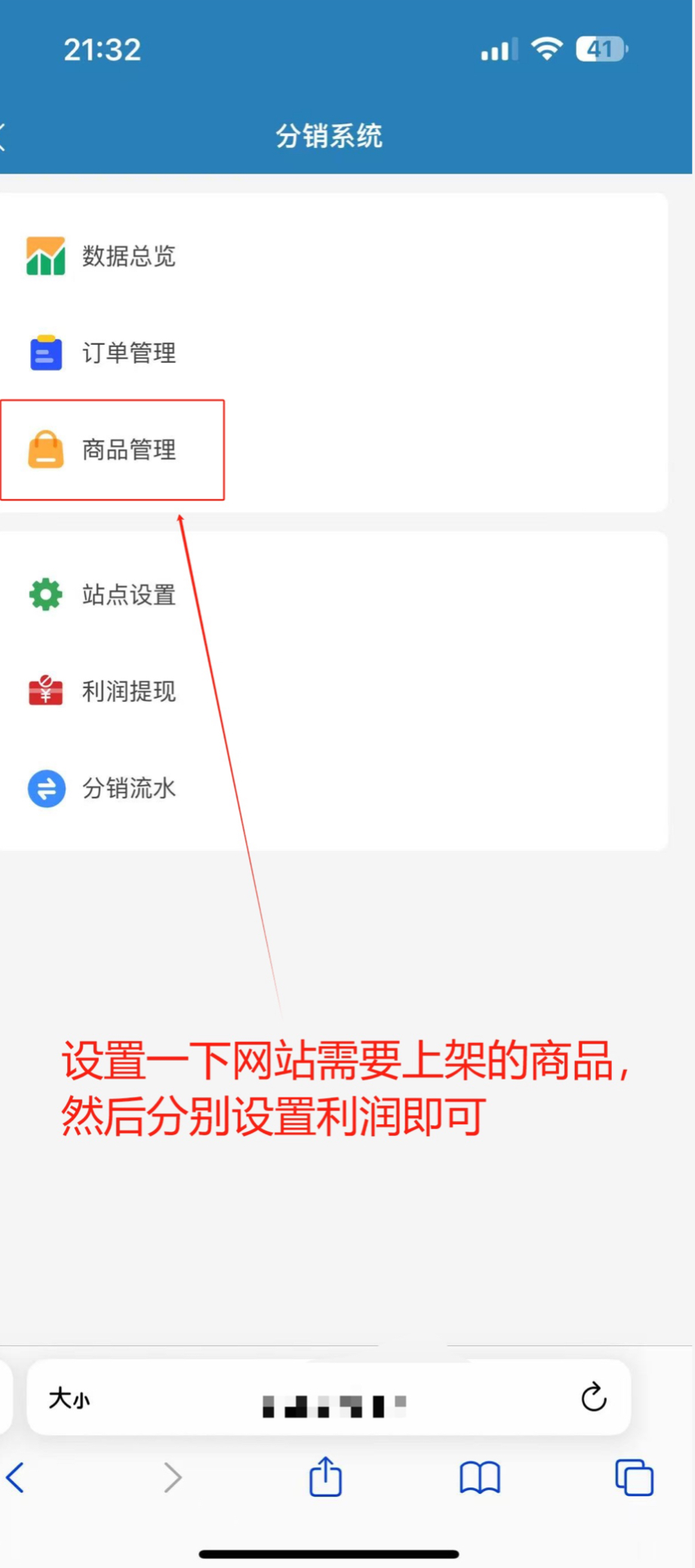695x1568 pixels.
Task: Open 利润提现 profit withdrawal
Action: (128, 691)
